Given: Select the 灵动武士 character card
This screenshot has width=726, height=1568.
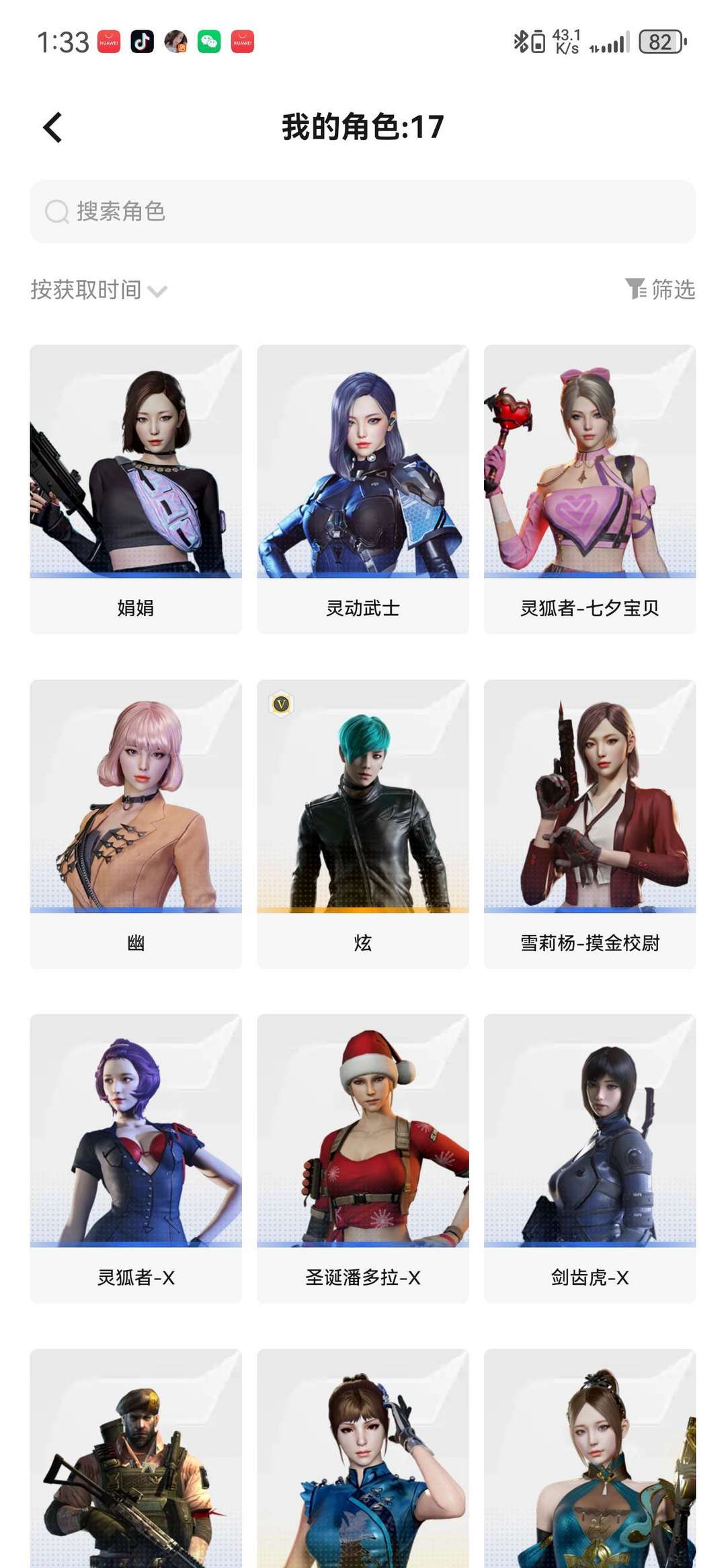Looking at the screenshot, I should coord(363,489).
